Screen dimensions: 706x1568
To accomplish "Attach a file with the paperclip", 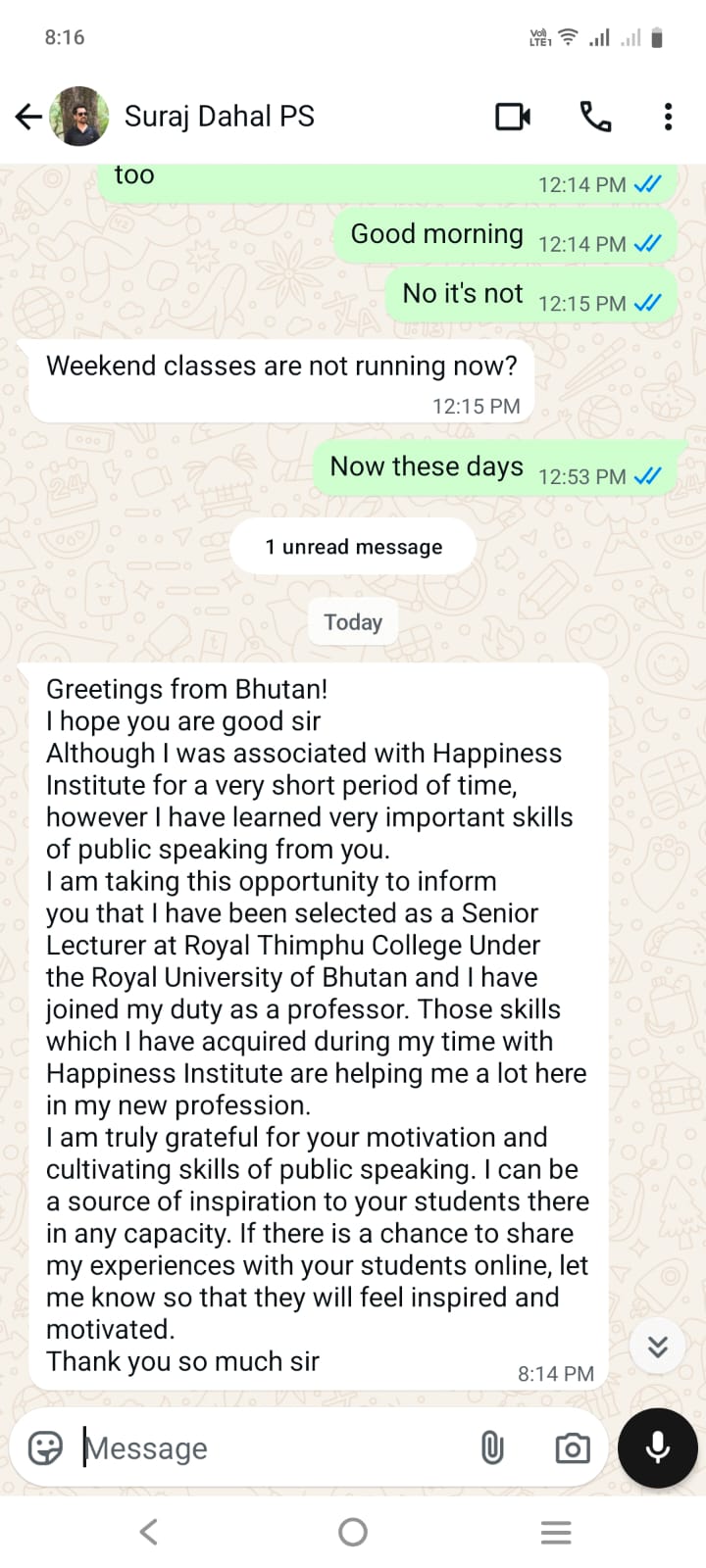I will pos(492,1447).
